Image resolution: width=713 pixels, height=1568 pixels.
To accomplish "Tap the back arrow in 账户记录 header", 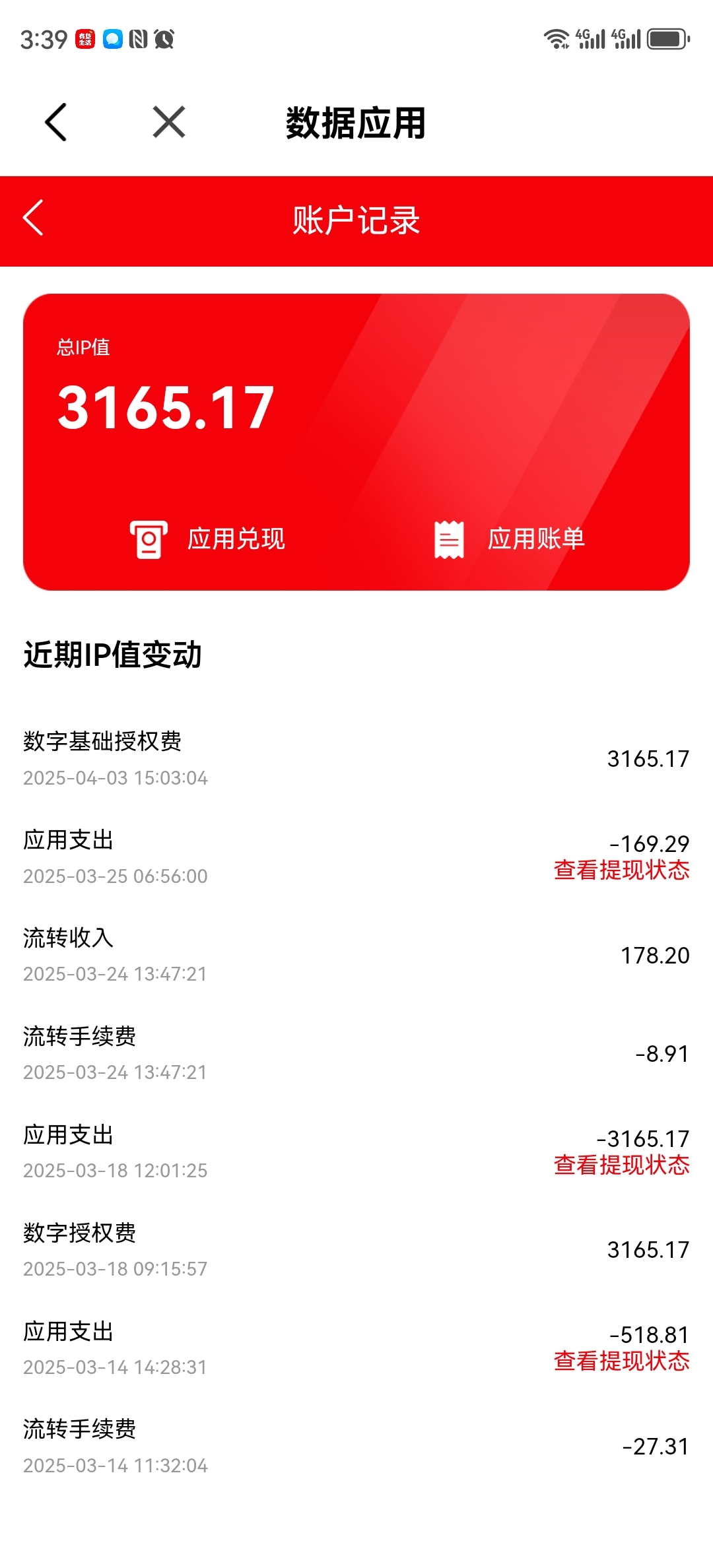I will click(33, 218).
